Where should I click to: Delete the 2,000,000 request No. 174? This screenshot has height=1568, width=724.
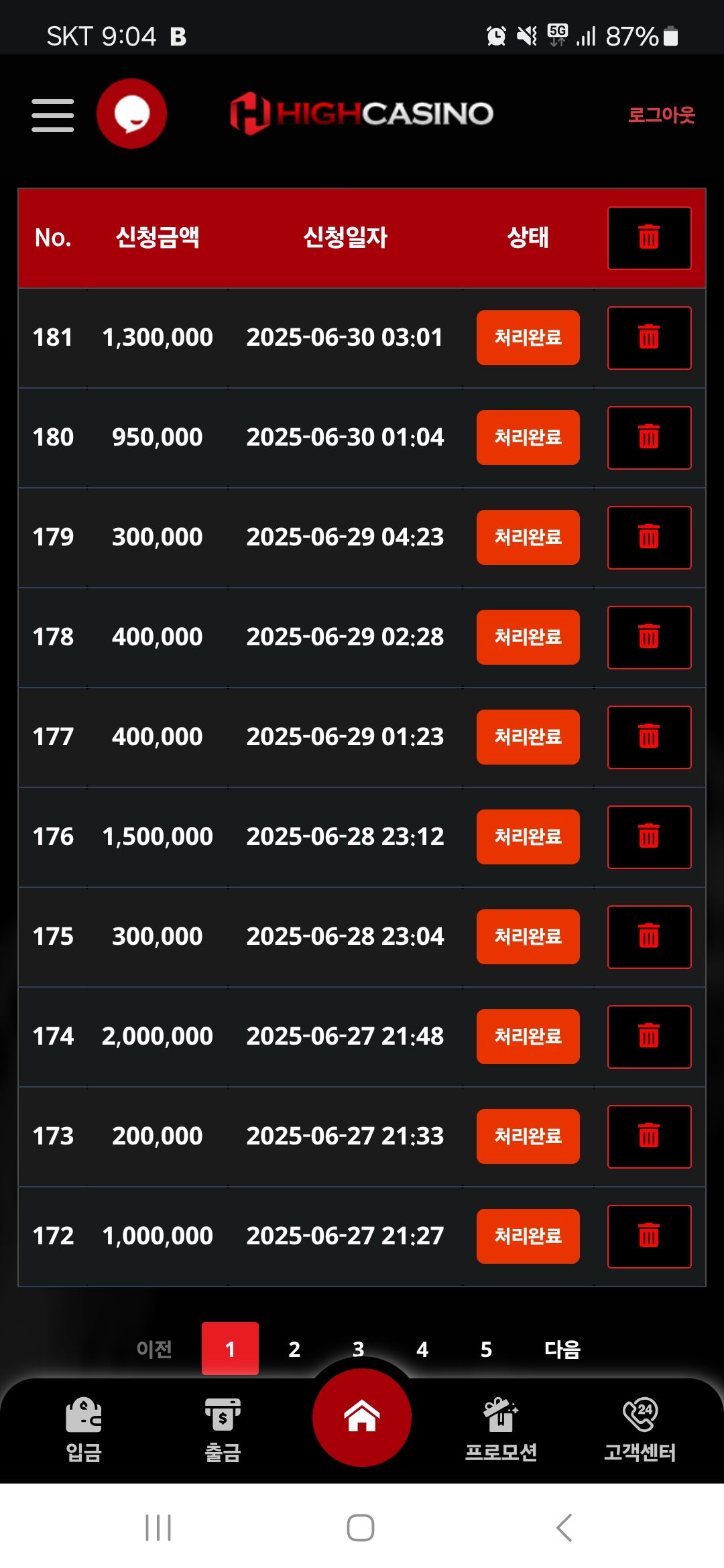click(x=649, y=1037)
